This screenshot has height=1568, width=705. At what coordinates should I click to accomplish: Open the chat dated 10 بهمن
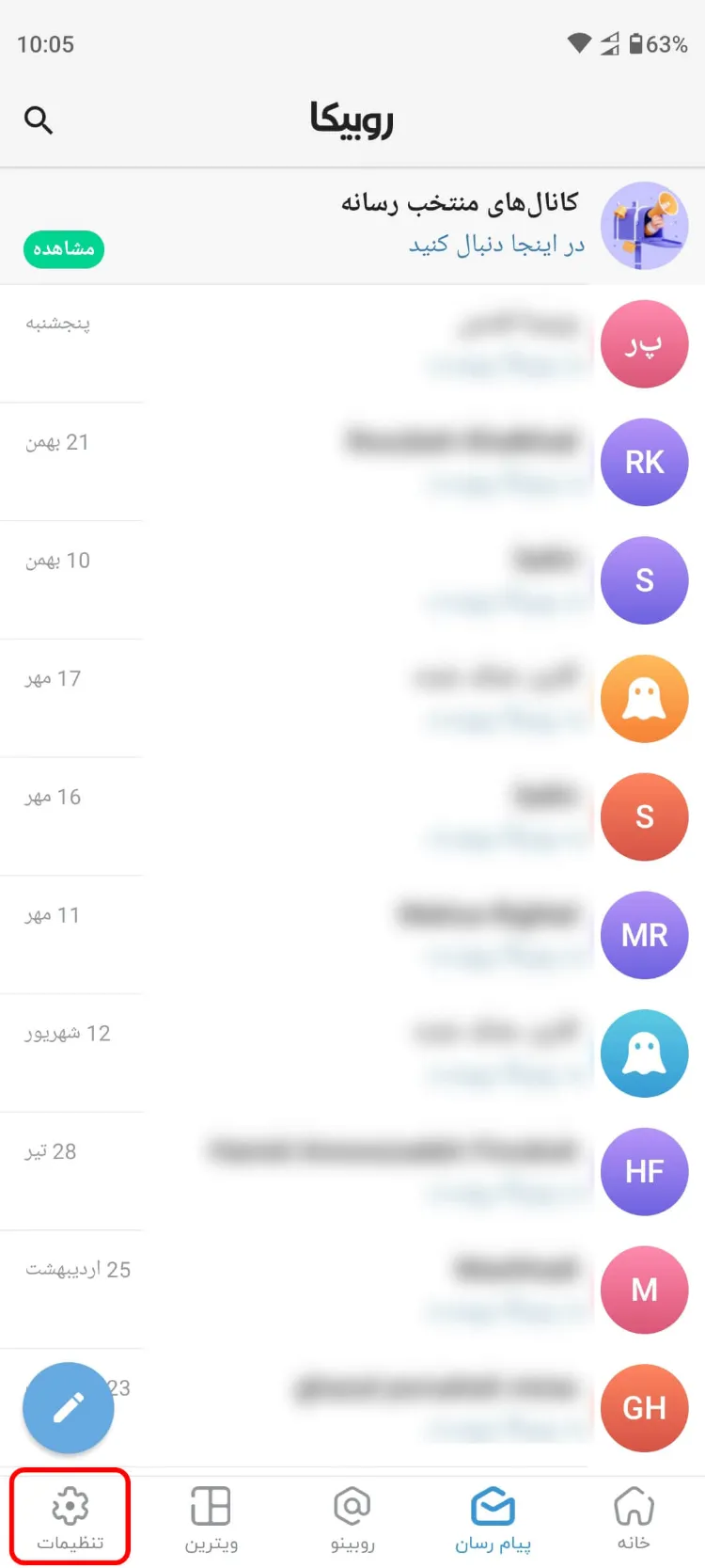point(352,580)
